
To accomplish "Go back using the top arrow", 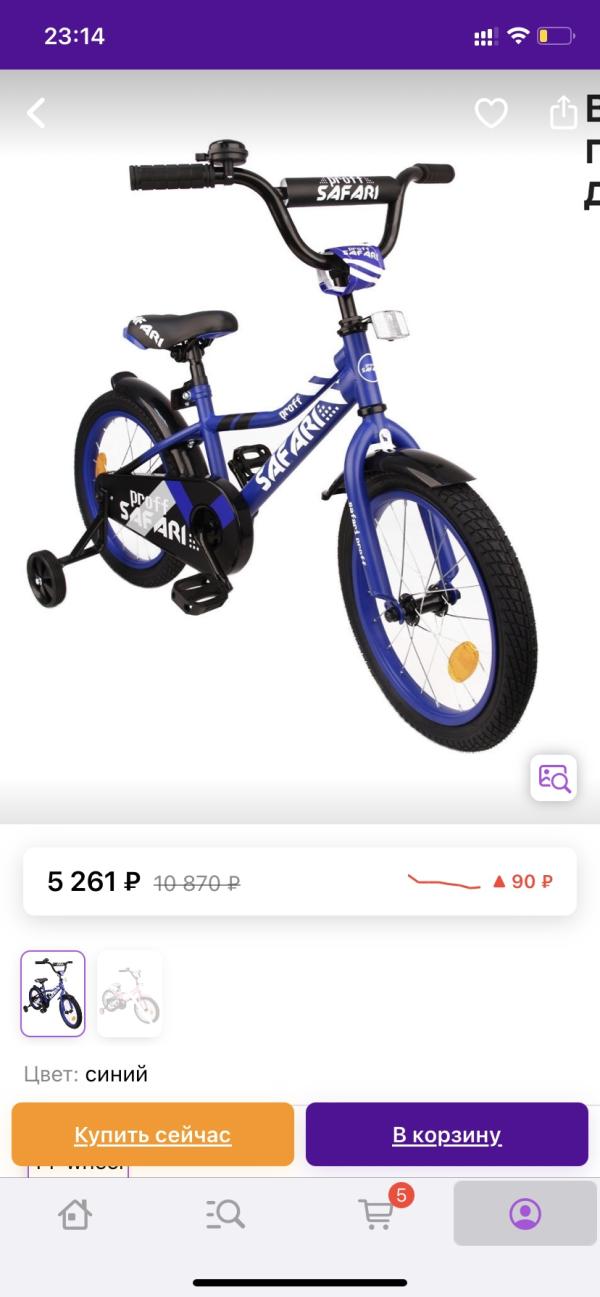I will click(36, 113).
